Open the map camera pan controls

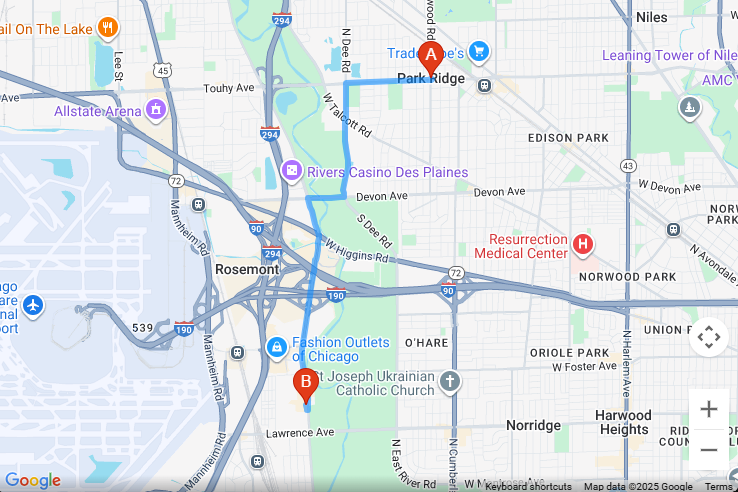point(708,337)
